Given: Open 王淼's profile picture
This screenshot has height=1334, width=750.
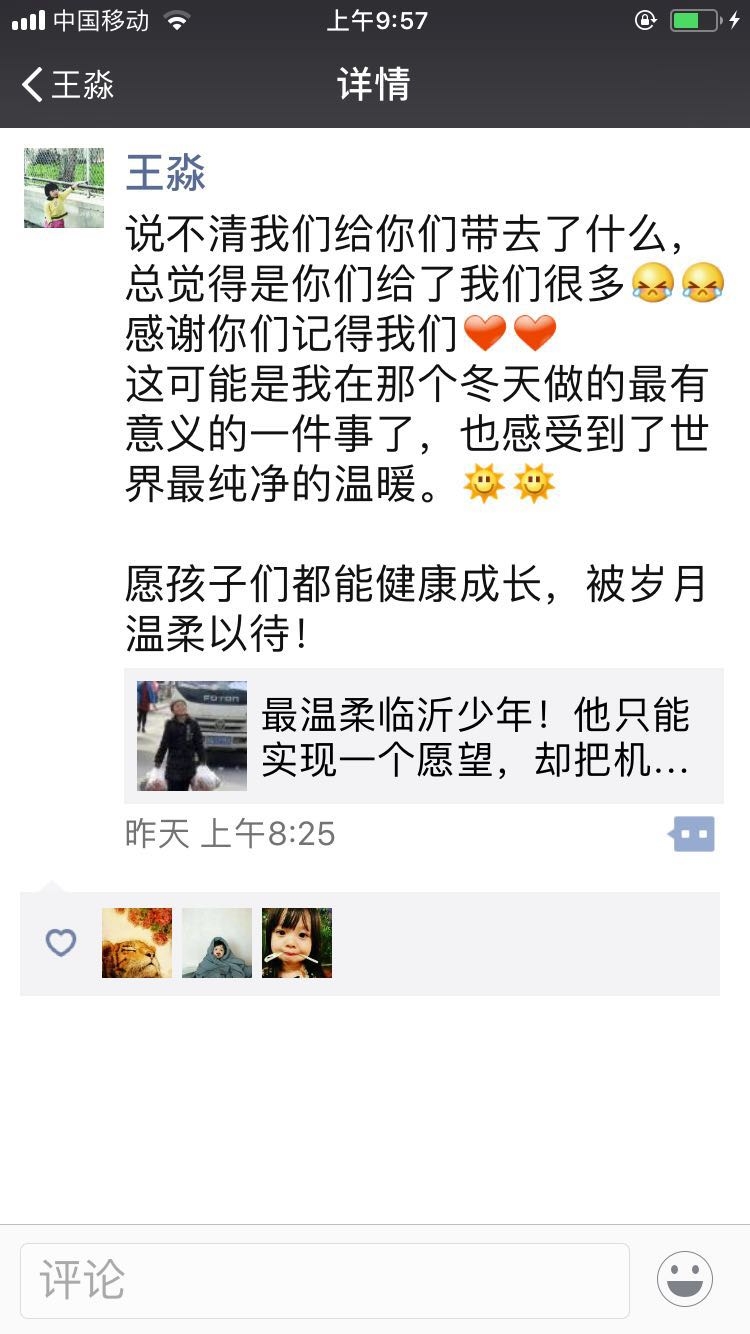Looking at the screenshot, I should point(64,188).
